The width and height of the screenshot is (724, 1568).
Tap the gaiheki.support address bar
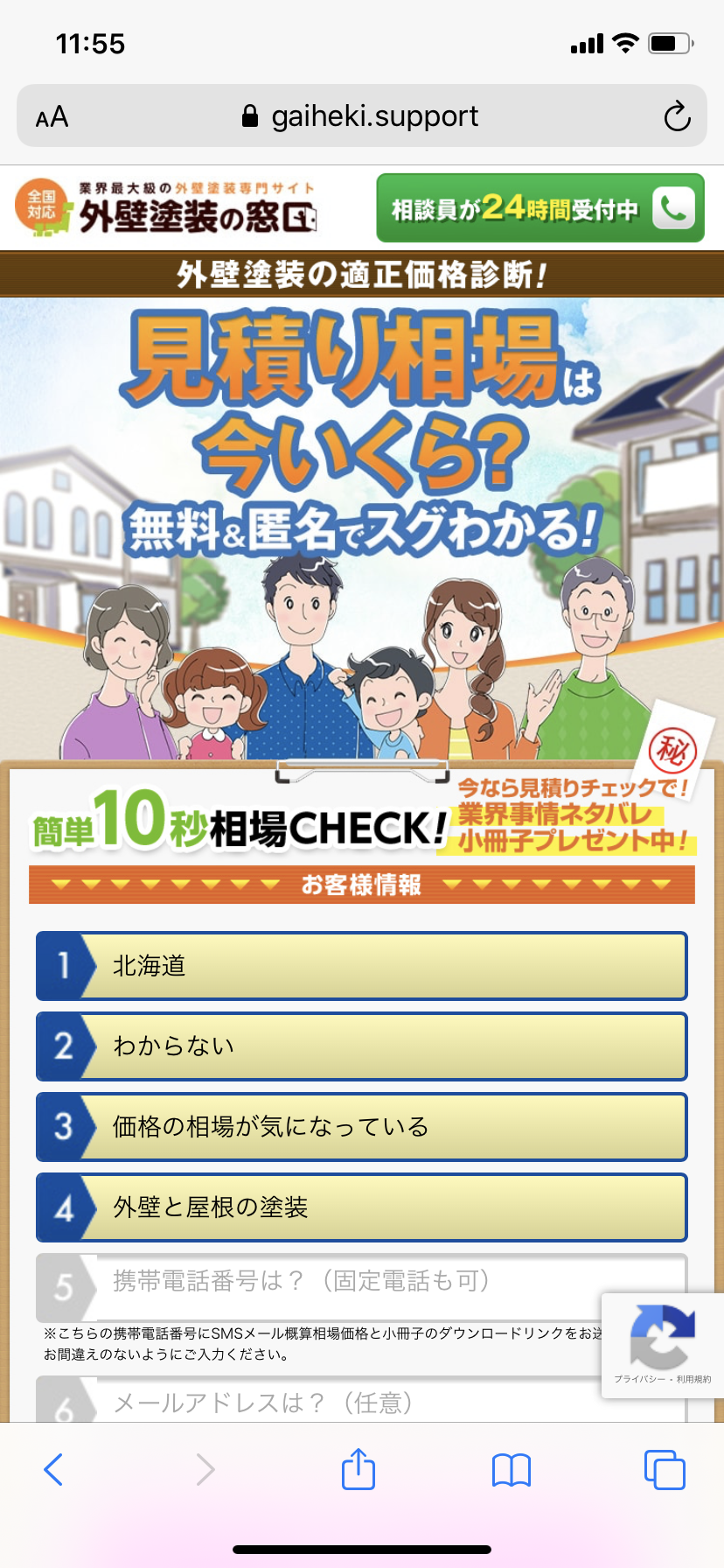point(361,116)
